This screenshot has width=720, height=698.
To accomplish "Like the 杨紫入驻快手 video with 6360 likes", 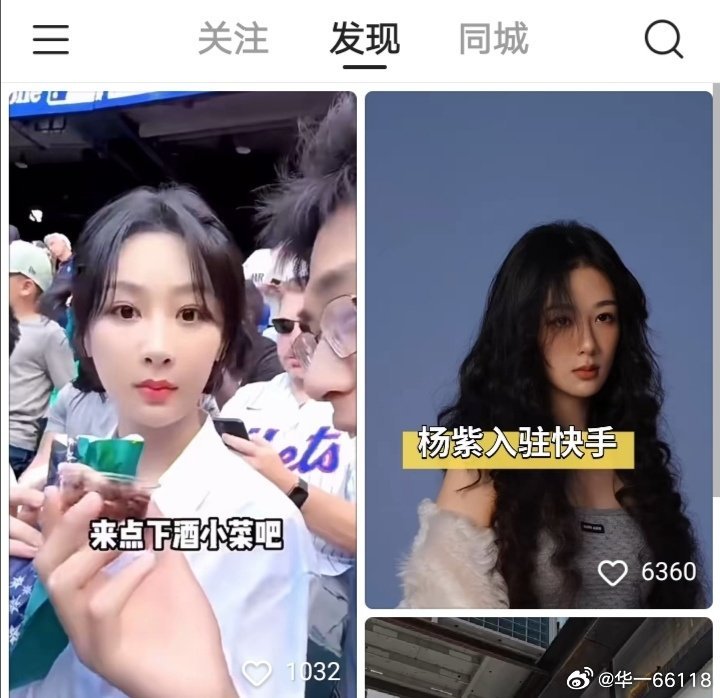I will click(x=612, y=573).
